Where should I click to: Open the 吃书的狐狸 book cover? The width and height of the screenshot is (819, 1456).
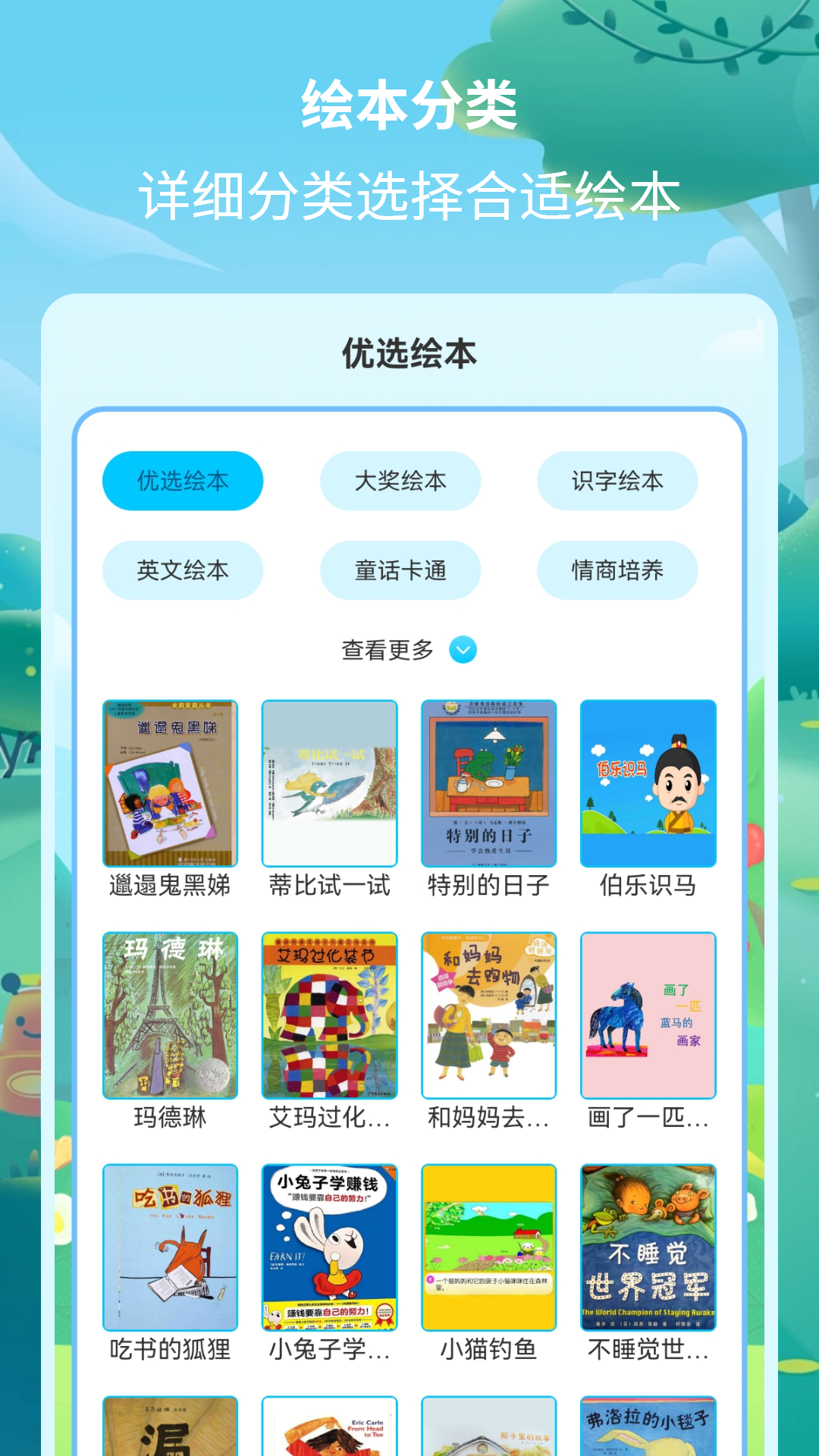tap(170, 1247)
